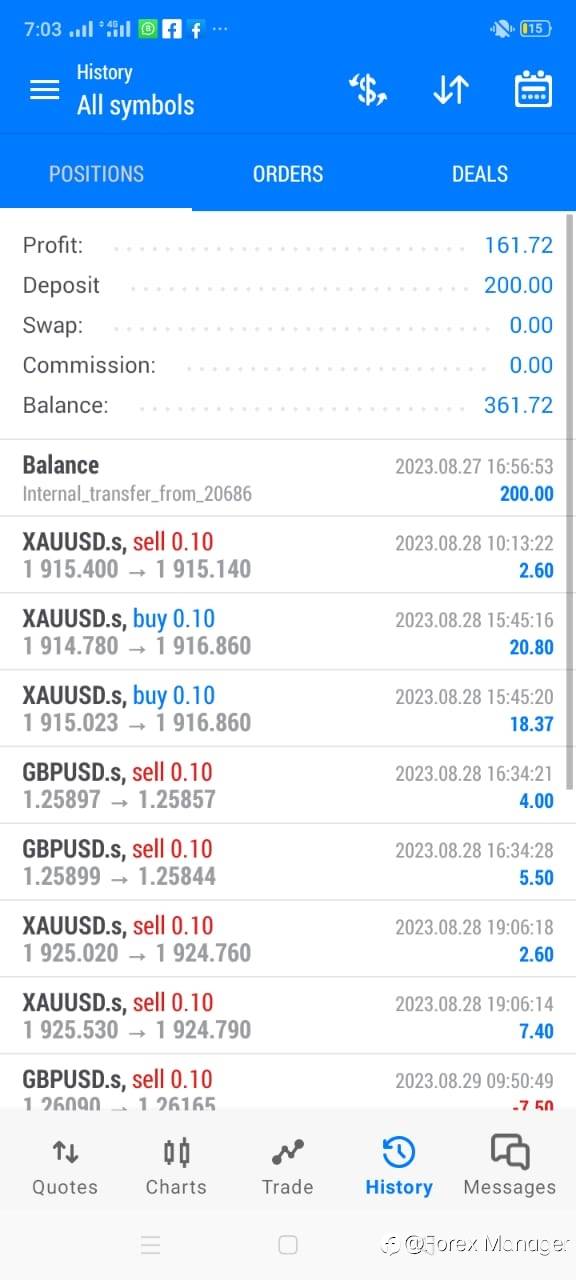Viewport: 576px width, 1280px height.
Task: Select the Positions tab
Action: click(96, 174)
